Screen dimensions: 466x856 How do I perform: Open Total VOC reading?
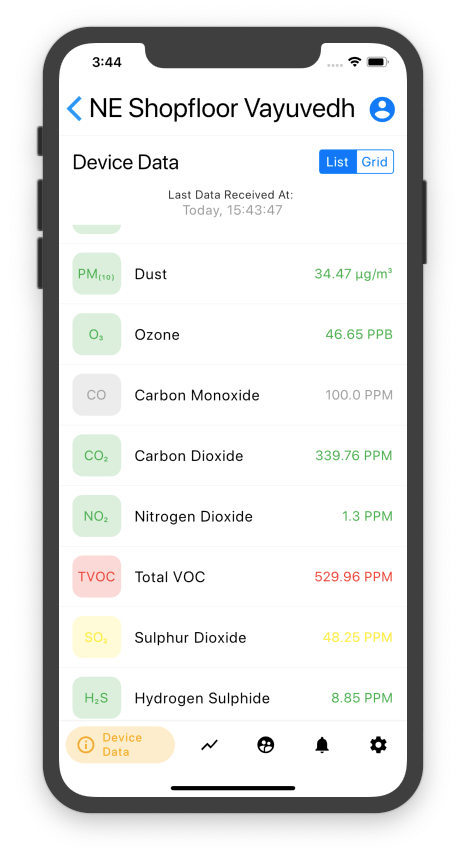tap(233, 576)
